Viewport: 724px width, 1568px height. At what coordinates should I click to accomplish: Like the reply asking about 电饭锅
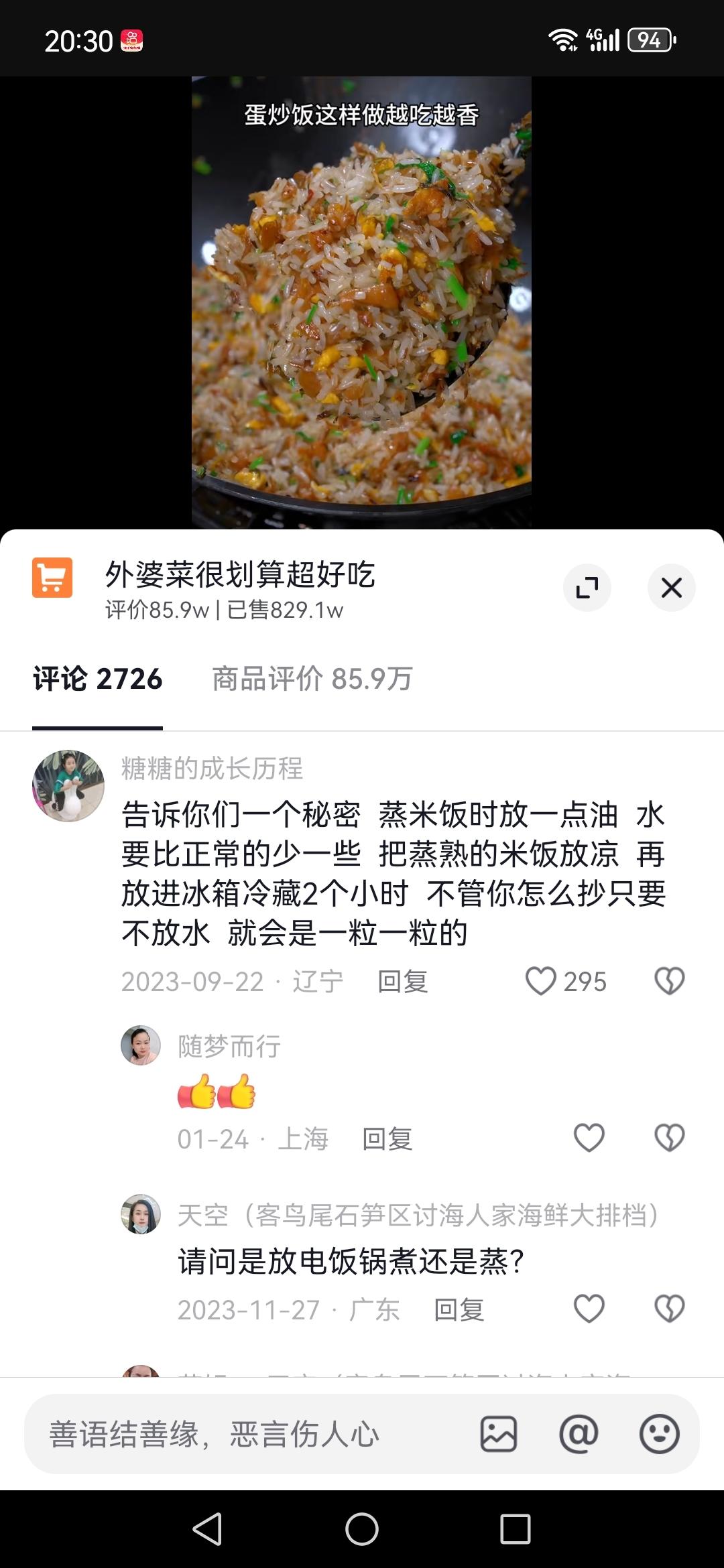[x=589, y=1309]
